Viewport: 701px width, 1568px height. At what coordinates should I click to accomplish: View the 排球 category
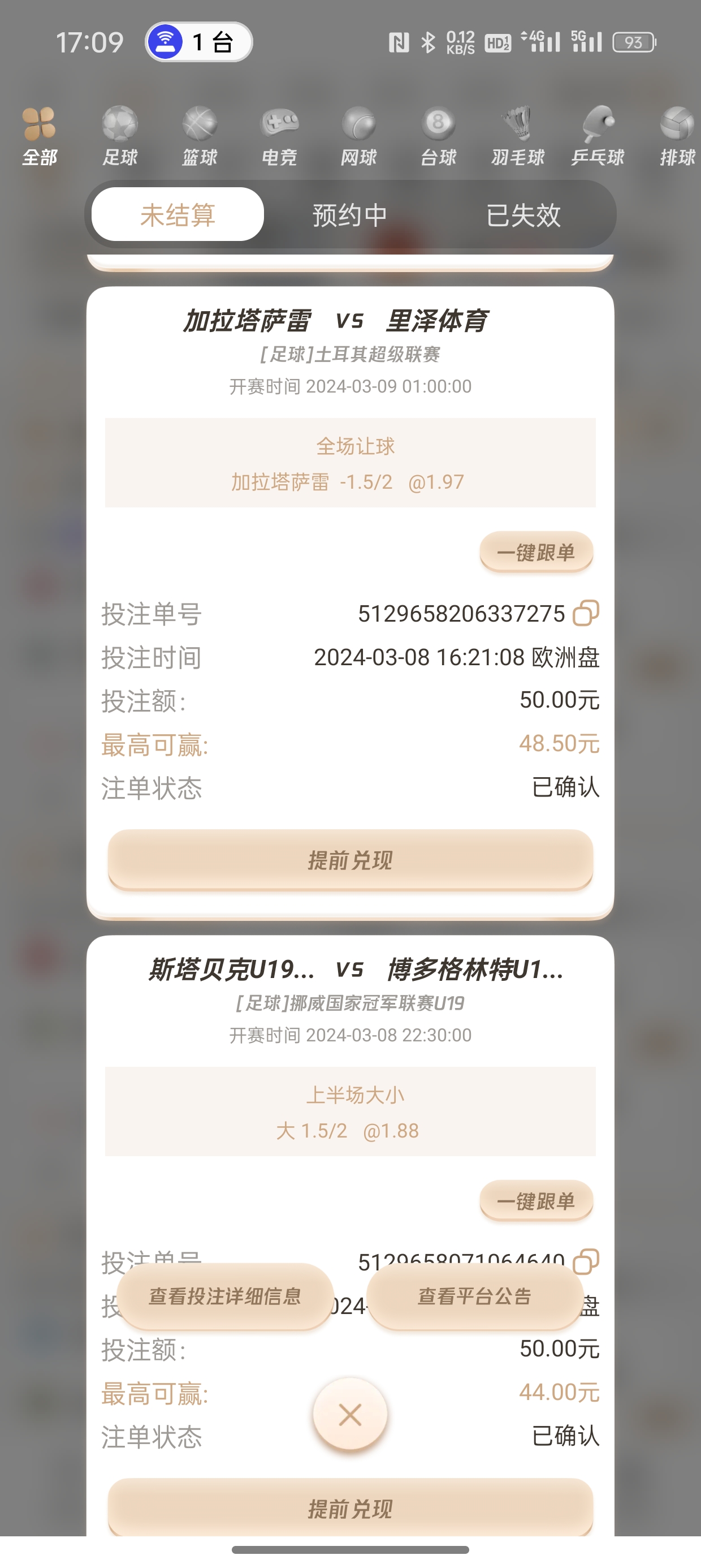coord(677,136)
